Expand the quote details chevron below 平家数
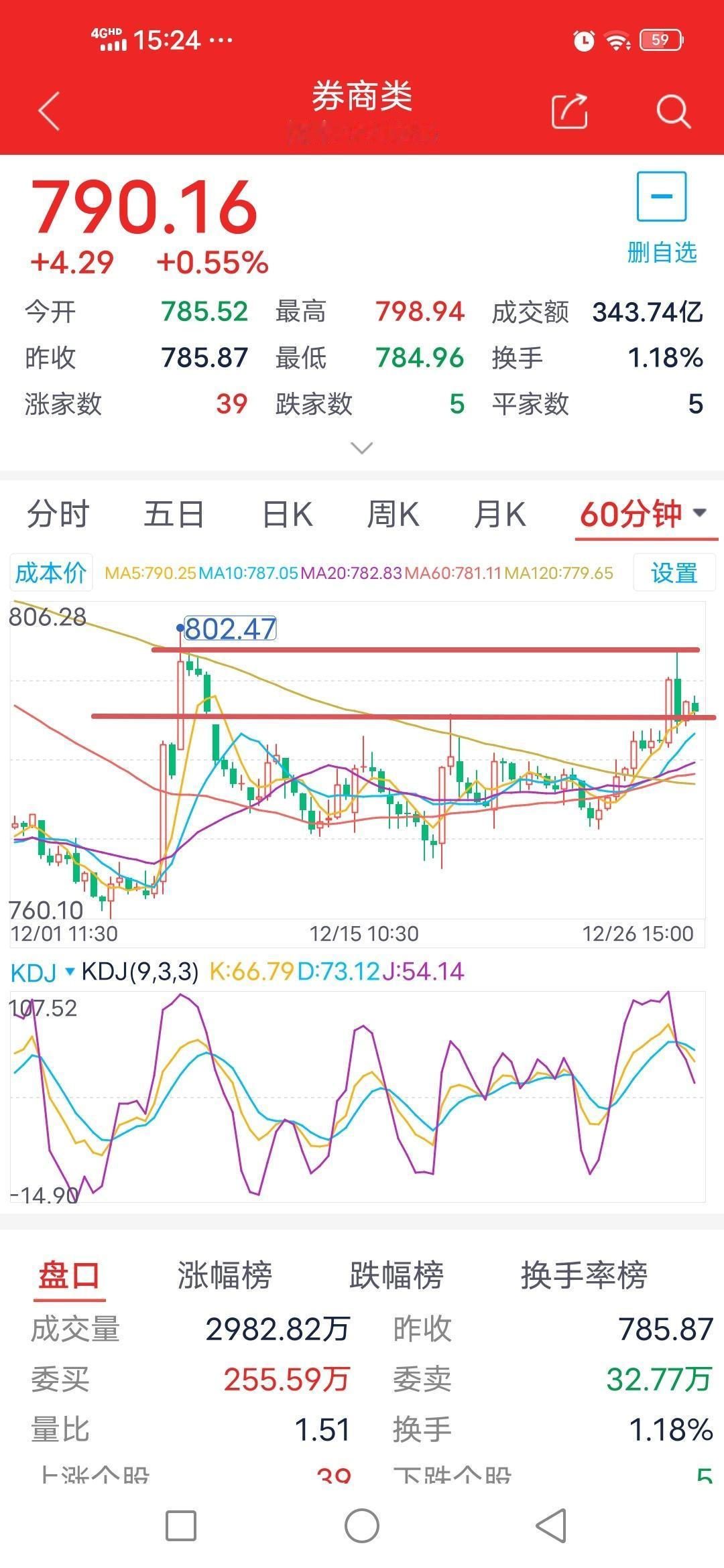724x1568 pixels. tap(362, 448)
